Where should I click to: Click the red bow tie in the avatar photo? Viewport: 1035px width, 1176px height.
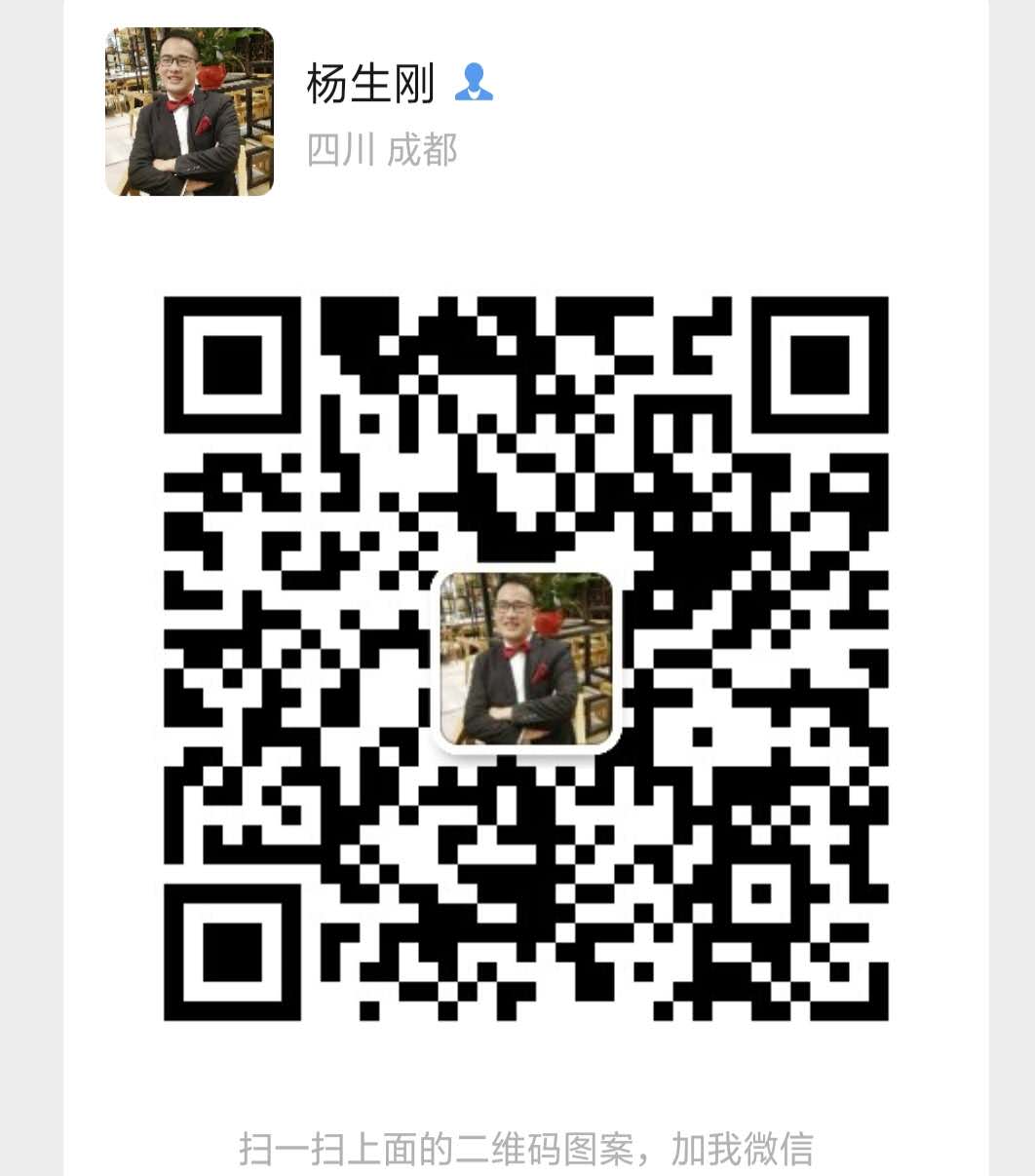click(x=181, y=102)
